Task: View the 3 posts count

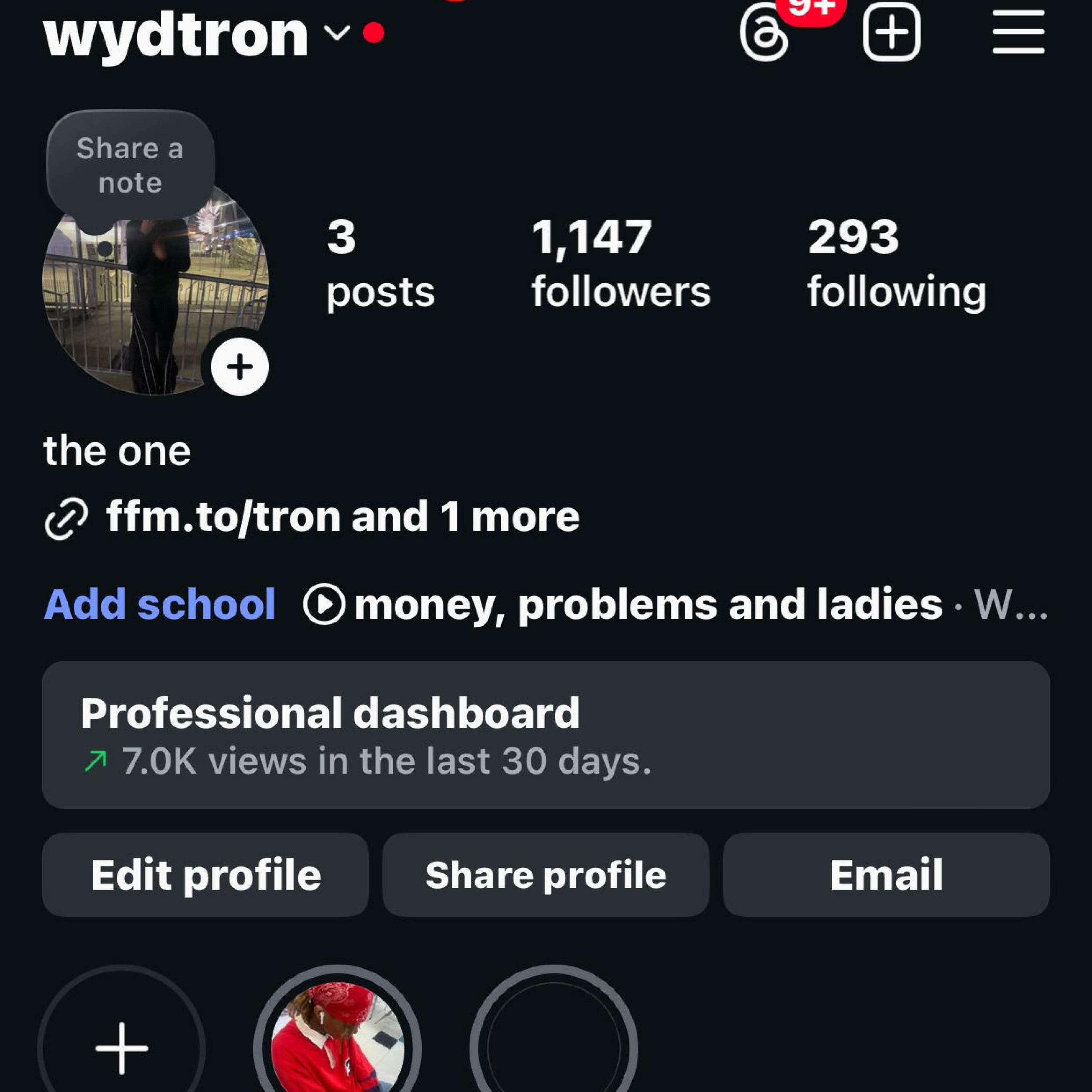Action: 380,264
